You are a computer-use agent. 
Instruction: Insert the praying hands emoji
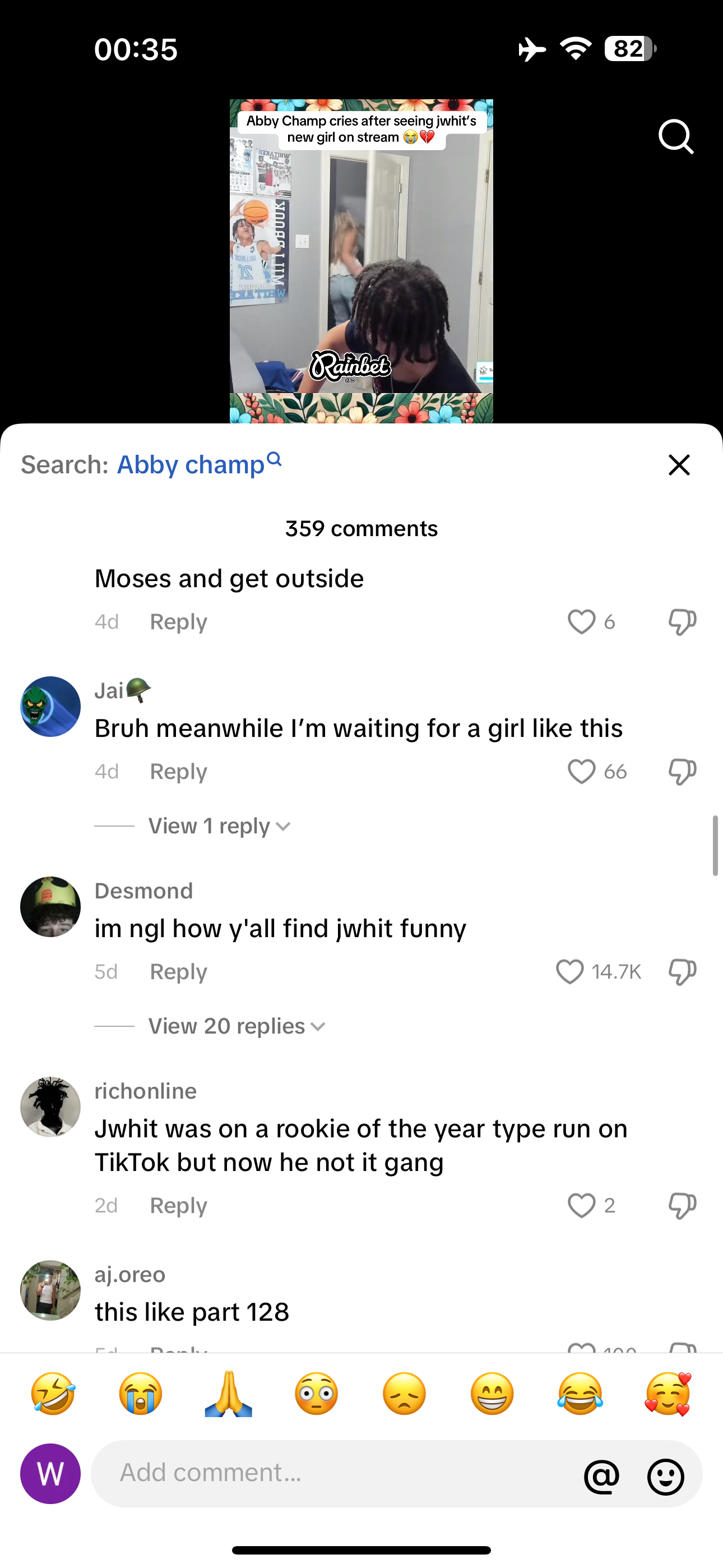pos(228,1393)
